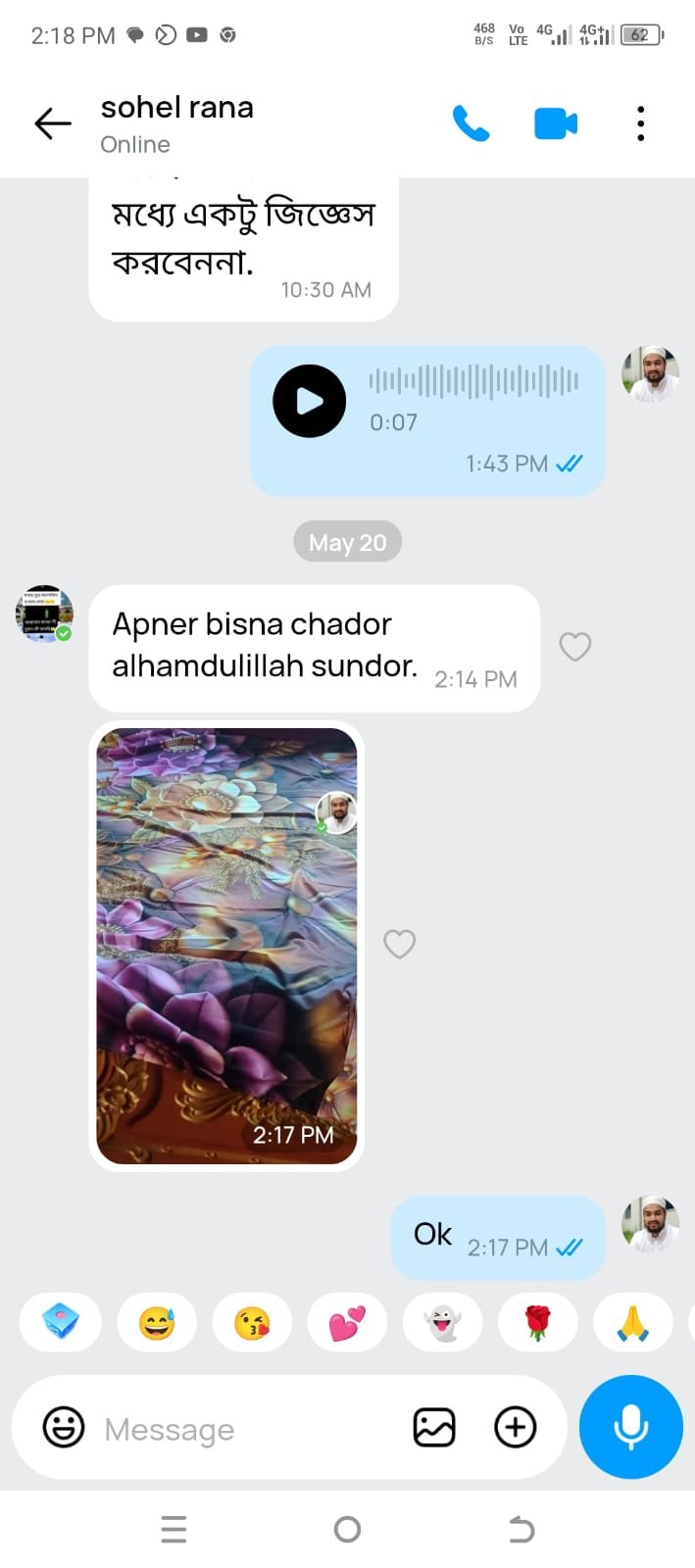695x1568 pixels.
Task: Open more attachment options plus icon
Action: pyautogui.click(x=515, y=1428)
